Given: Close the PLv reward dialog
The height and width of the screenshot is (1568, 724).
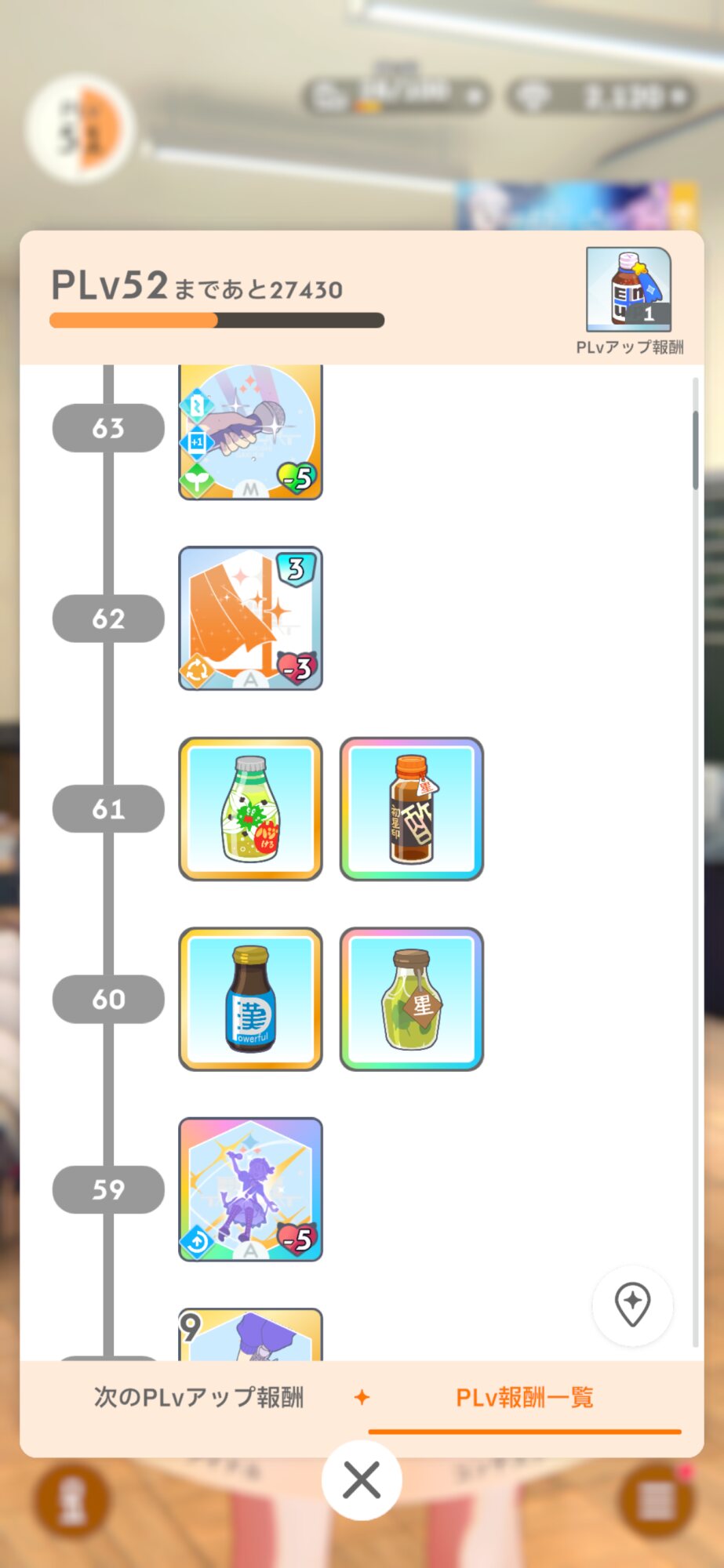Looking at the screenshot, I should pos(362,1479).
